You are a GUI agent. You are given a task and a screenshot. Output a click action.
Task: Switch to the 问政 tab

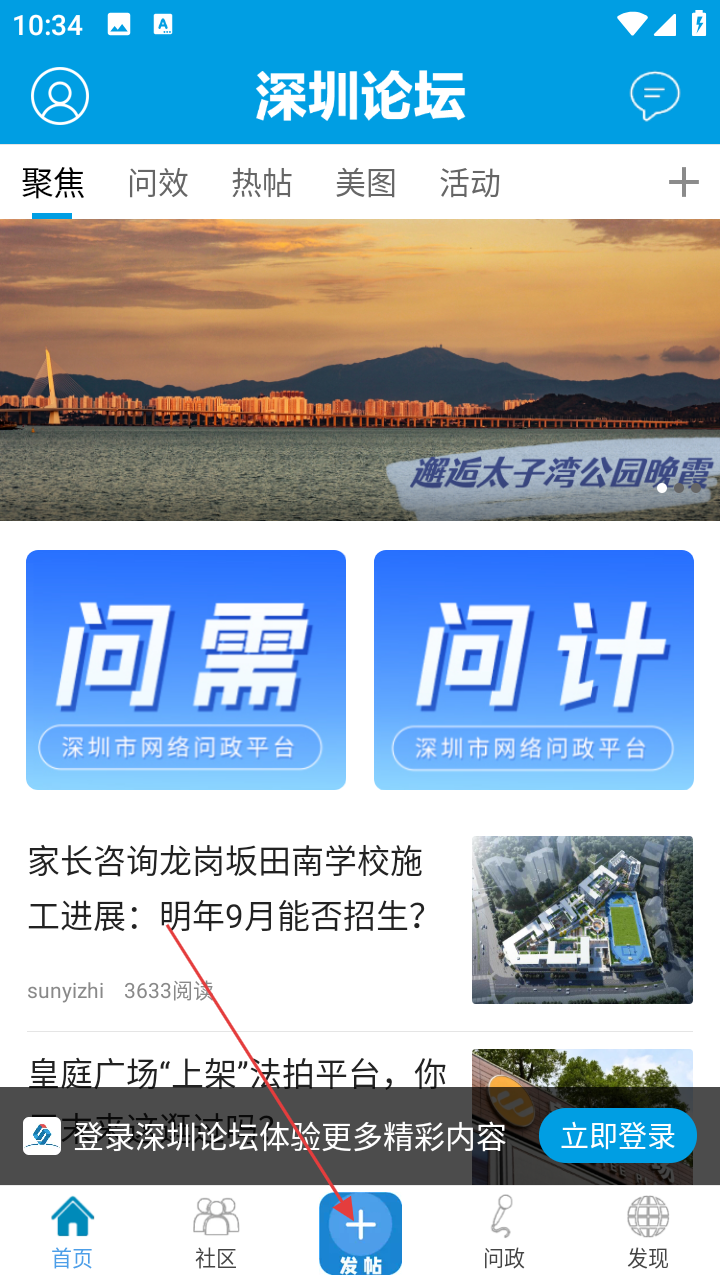coord(504,1232)
